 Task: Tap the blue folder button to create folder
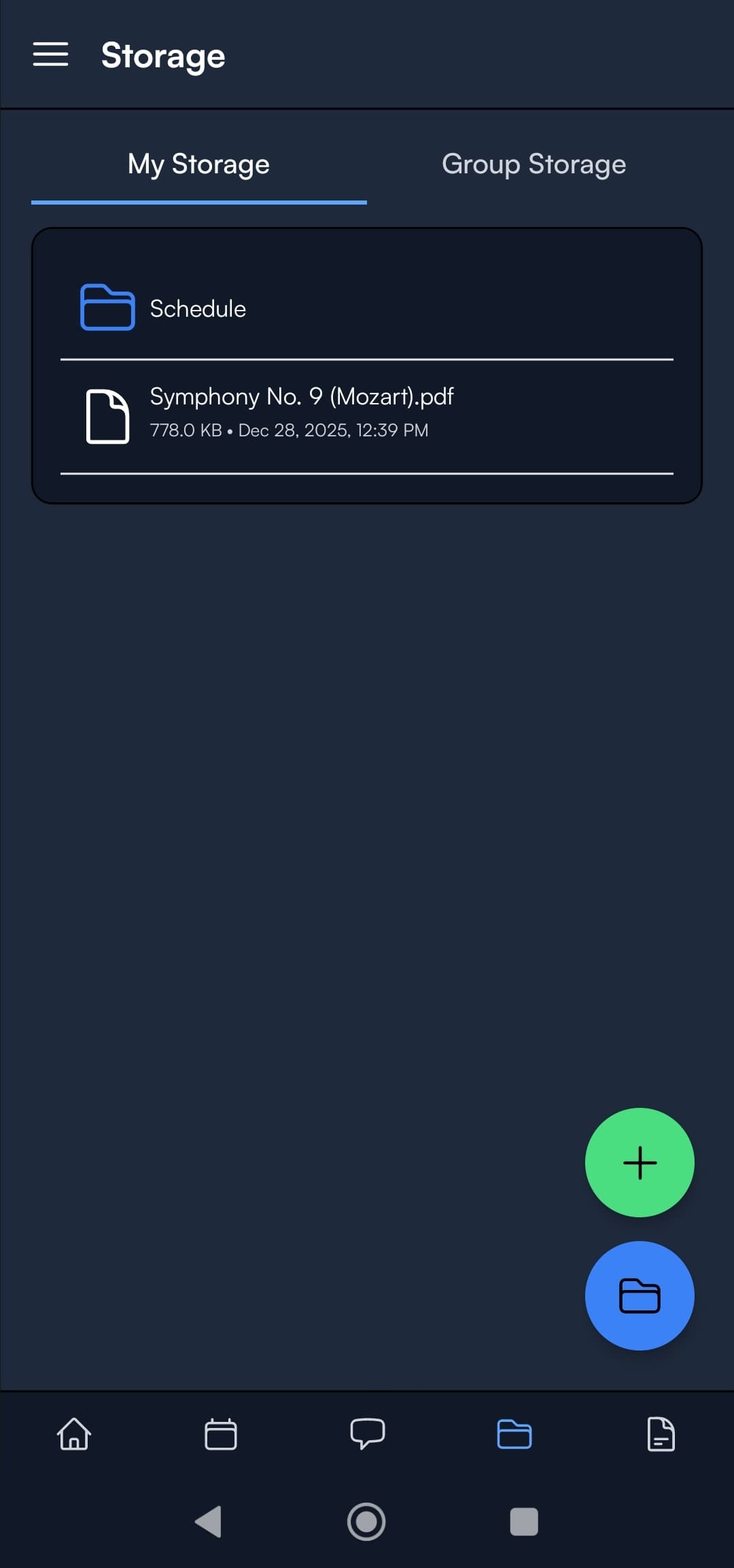(640, 1295)
